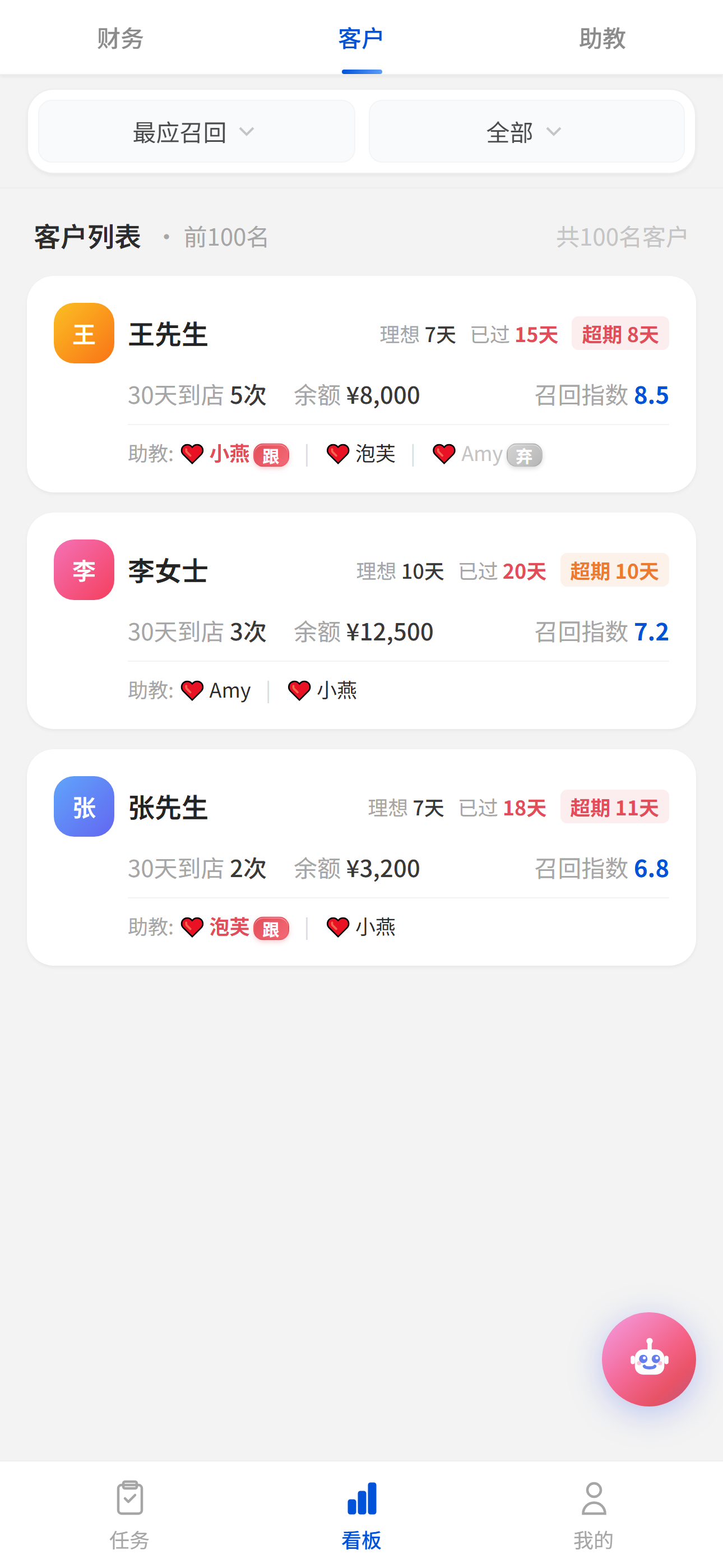Open the robot assistant floating button
Viewport: 723px width, 1568px height.
(x=648, y=1359)
